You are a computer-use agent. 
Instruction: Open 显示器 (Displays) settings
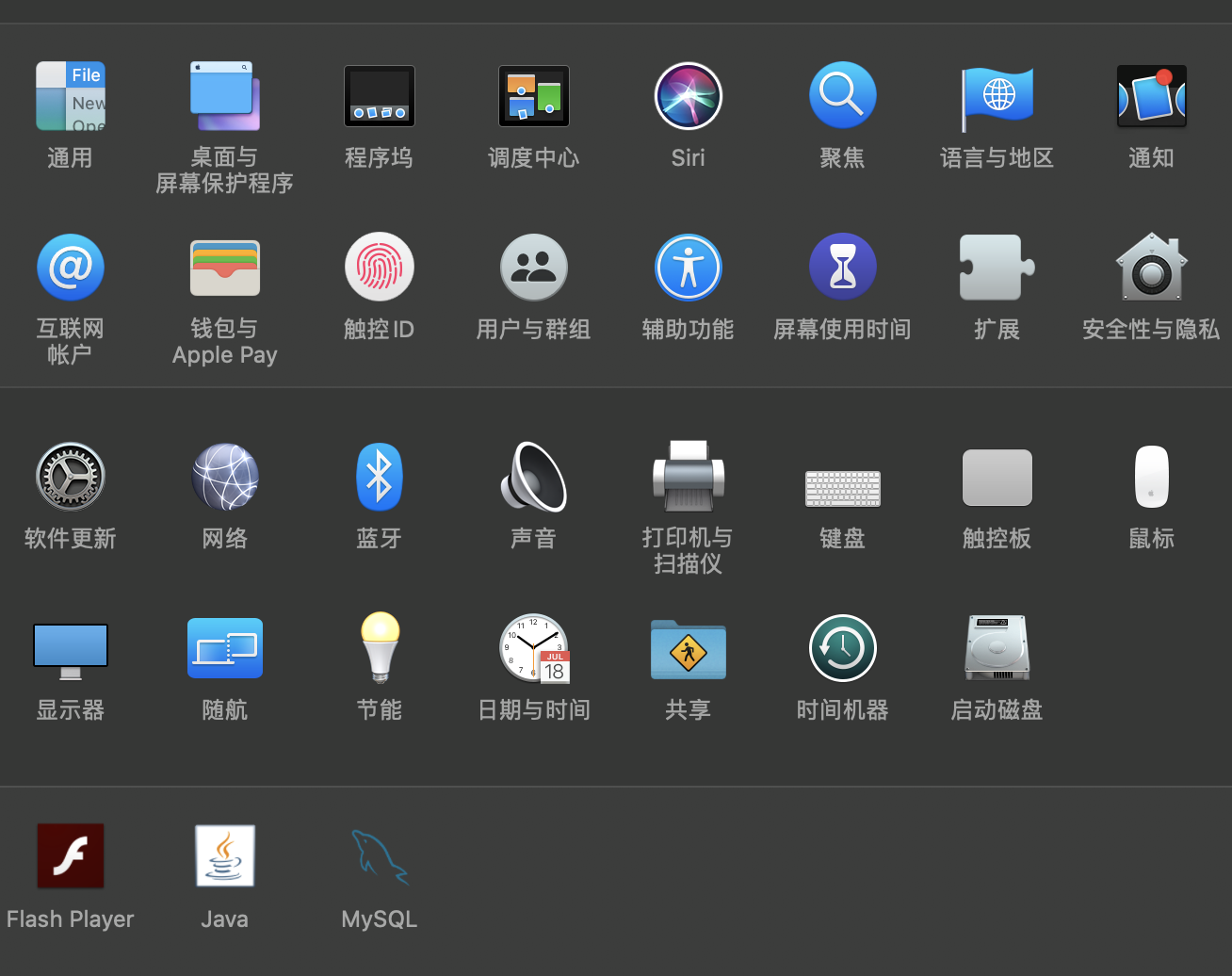(71, 650)
